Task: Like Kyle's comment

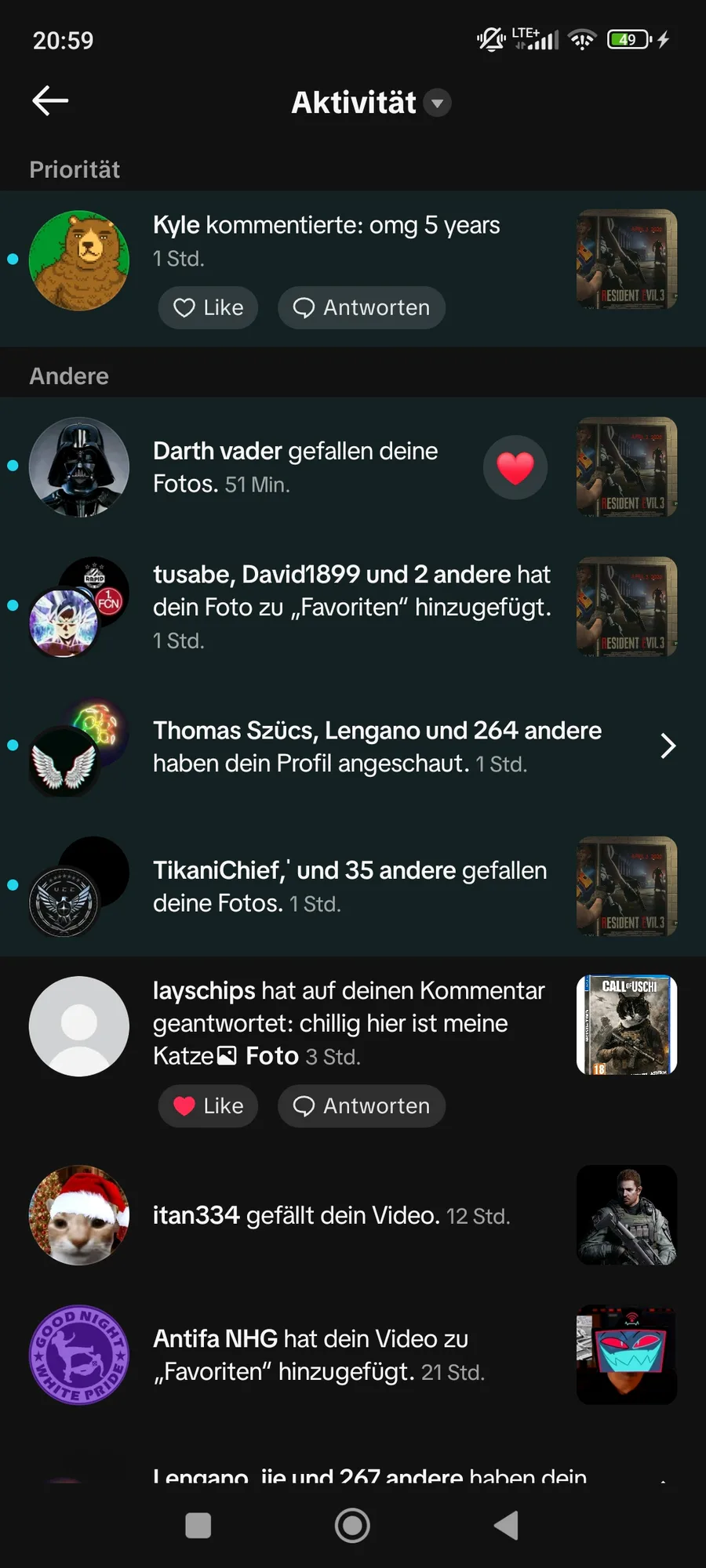Action: tap(208, 308)
